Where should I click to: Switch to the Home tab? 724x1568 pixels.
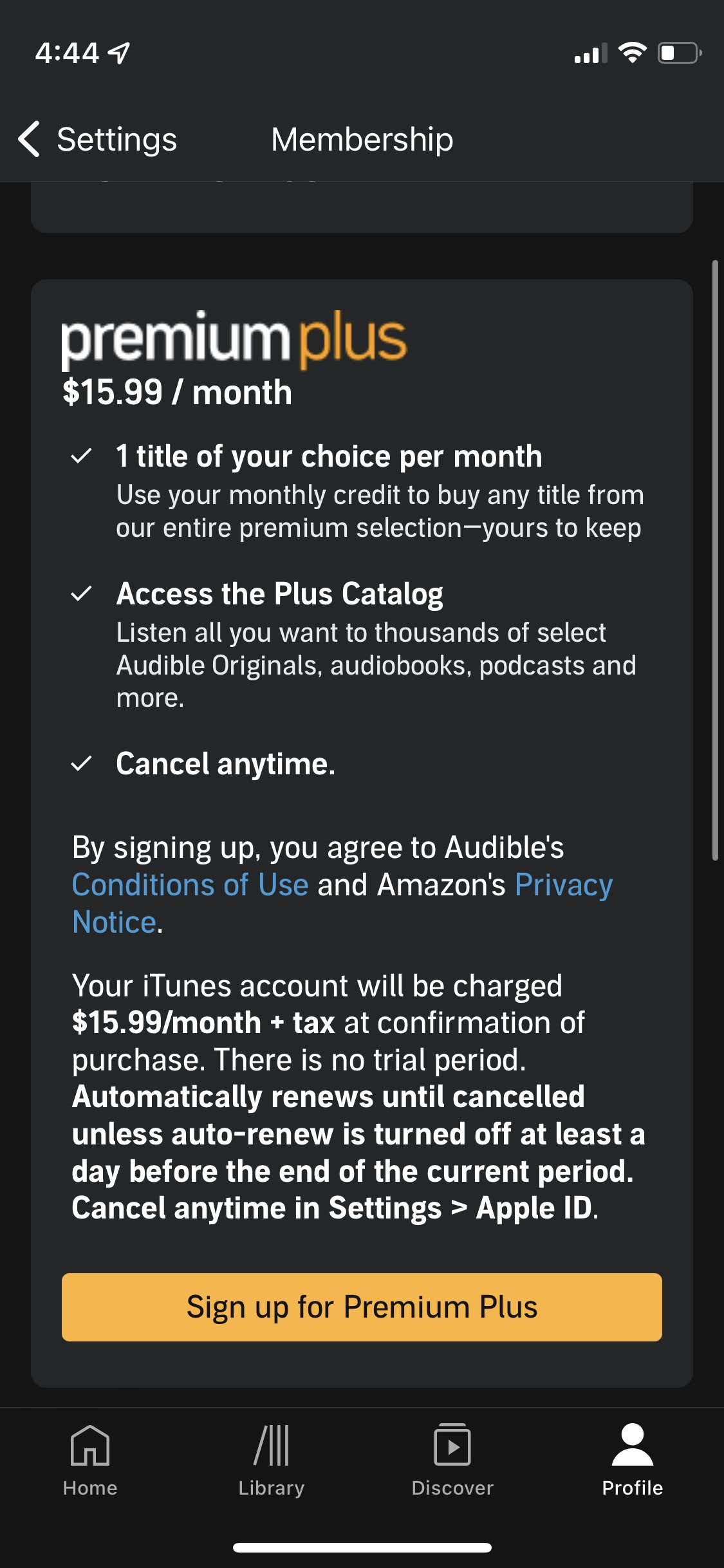pyautogui.click(x=90, y=1460)
